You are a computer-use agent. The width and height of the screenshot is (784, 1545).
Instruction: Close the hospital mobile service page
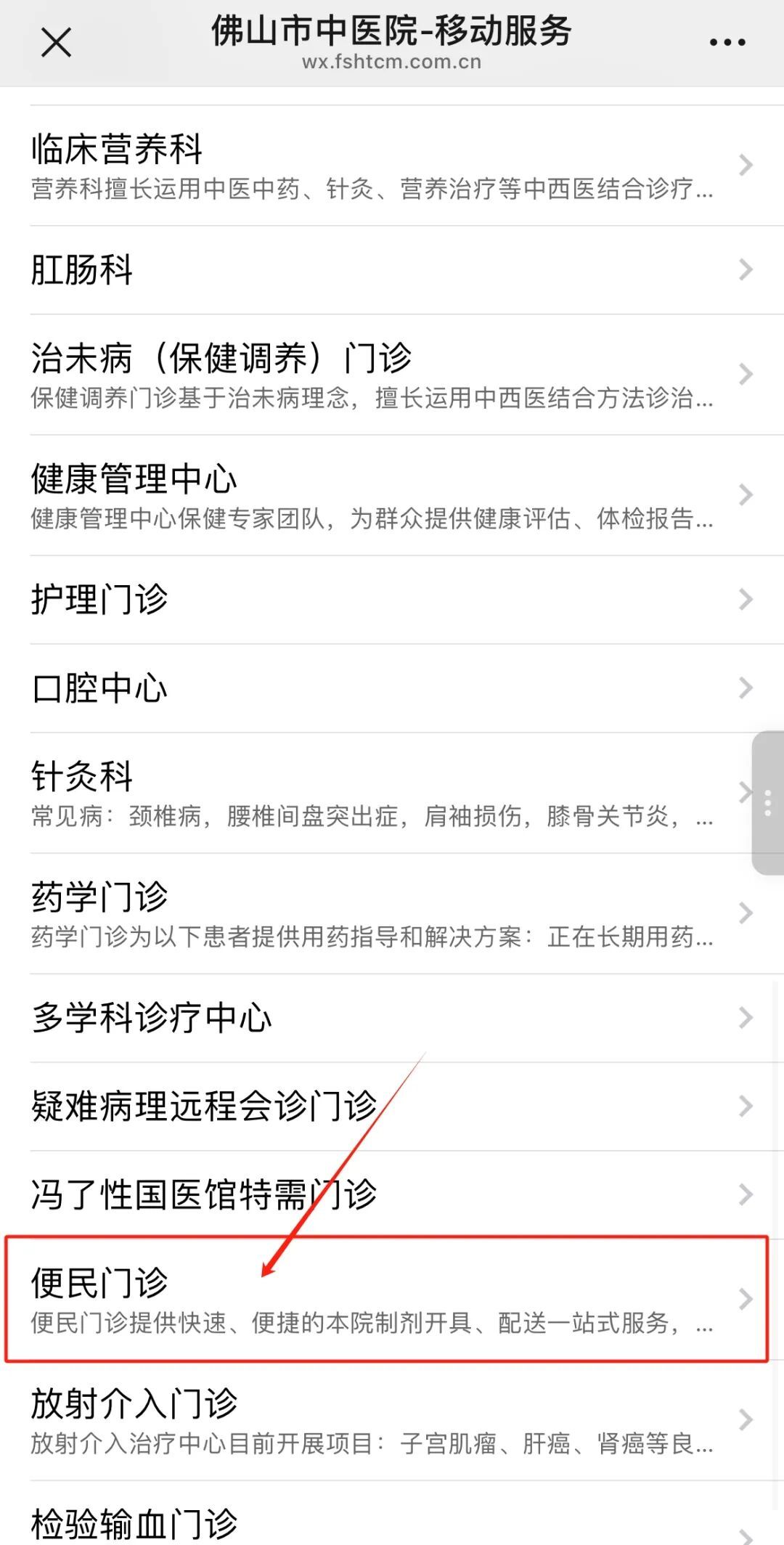pos(56,42)
